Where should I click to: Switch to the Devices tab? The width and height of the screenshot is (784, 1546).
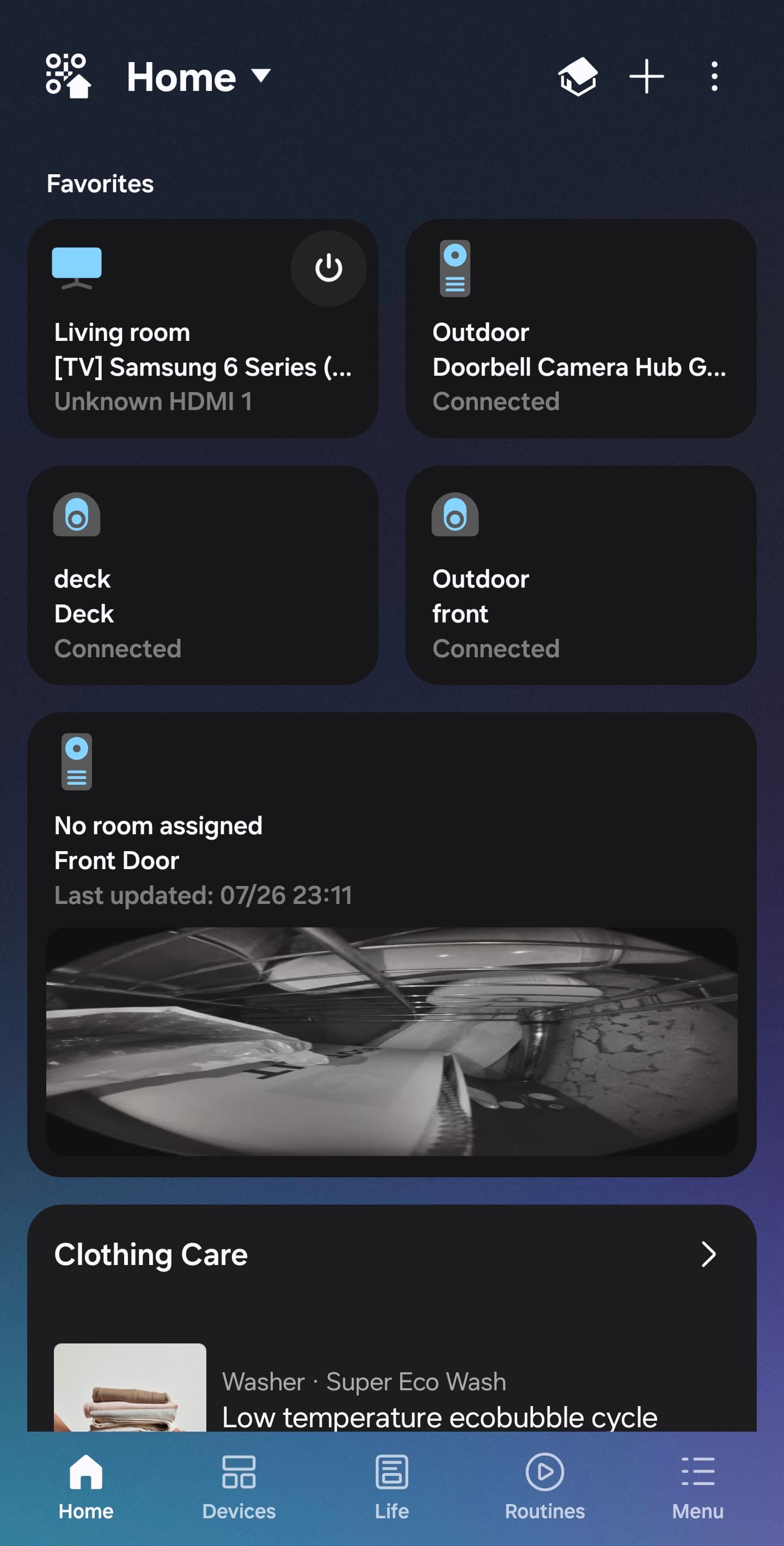click(x=239, y=1486)
